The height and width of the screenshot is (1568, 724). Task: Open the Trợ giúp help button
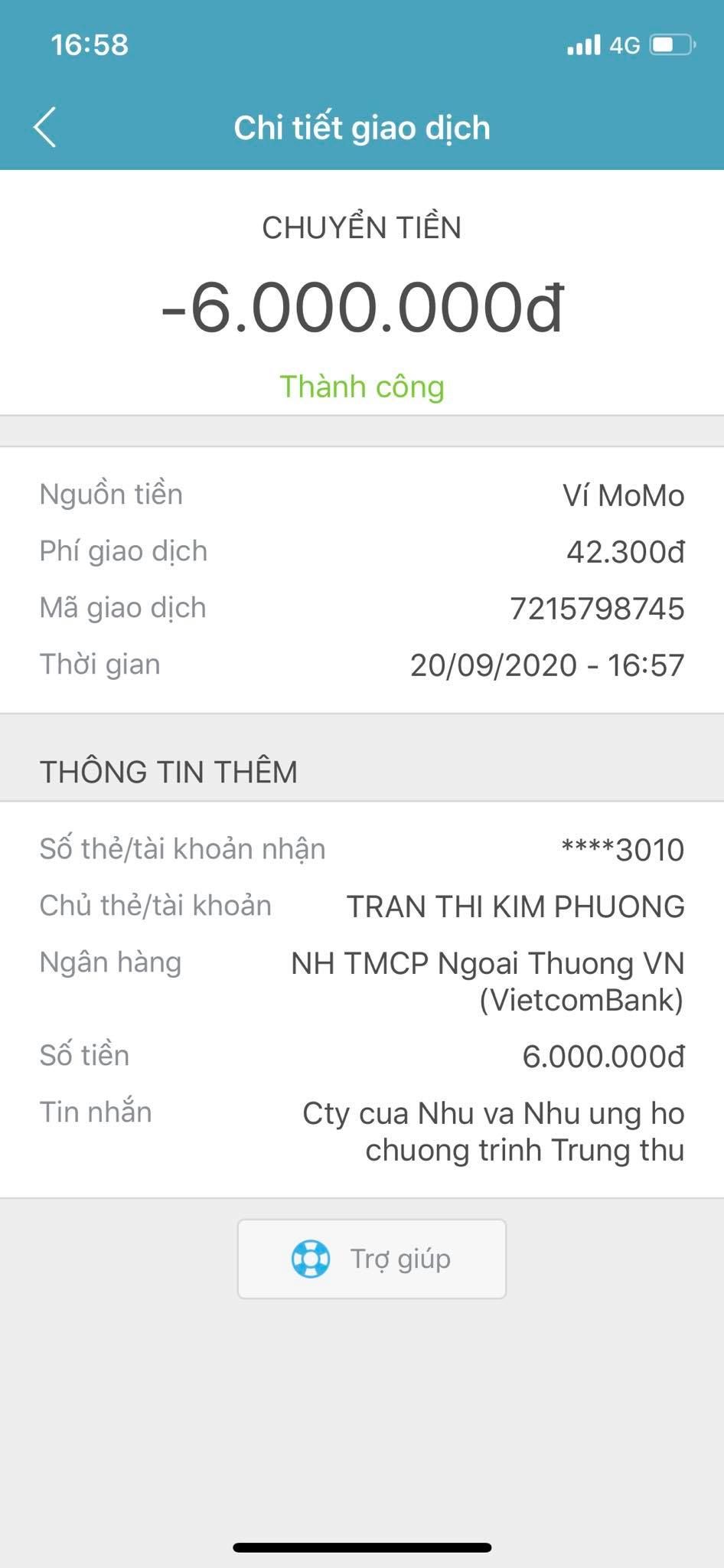(372, 1259)
